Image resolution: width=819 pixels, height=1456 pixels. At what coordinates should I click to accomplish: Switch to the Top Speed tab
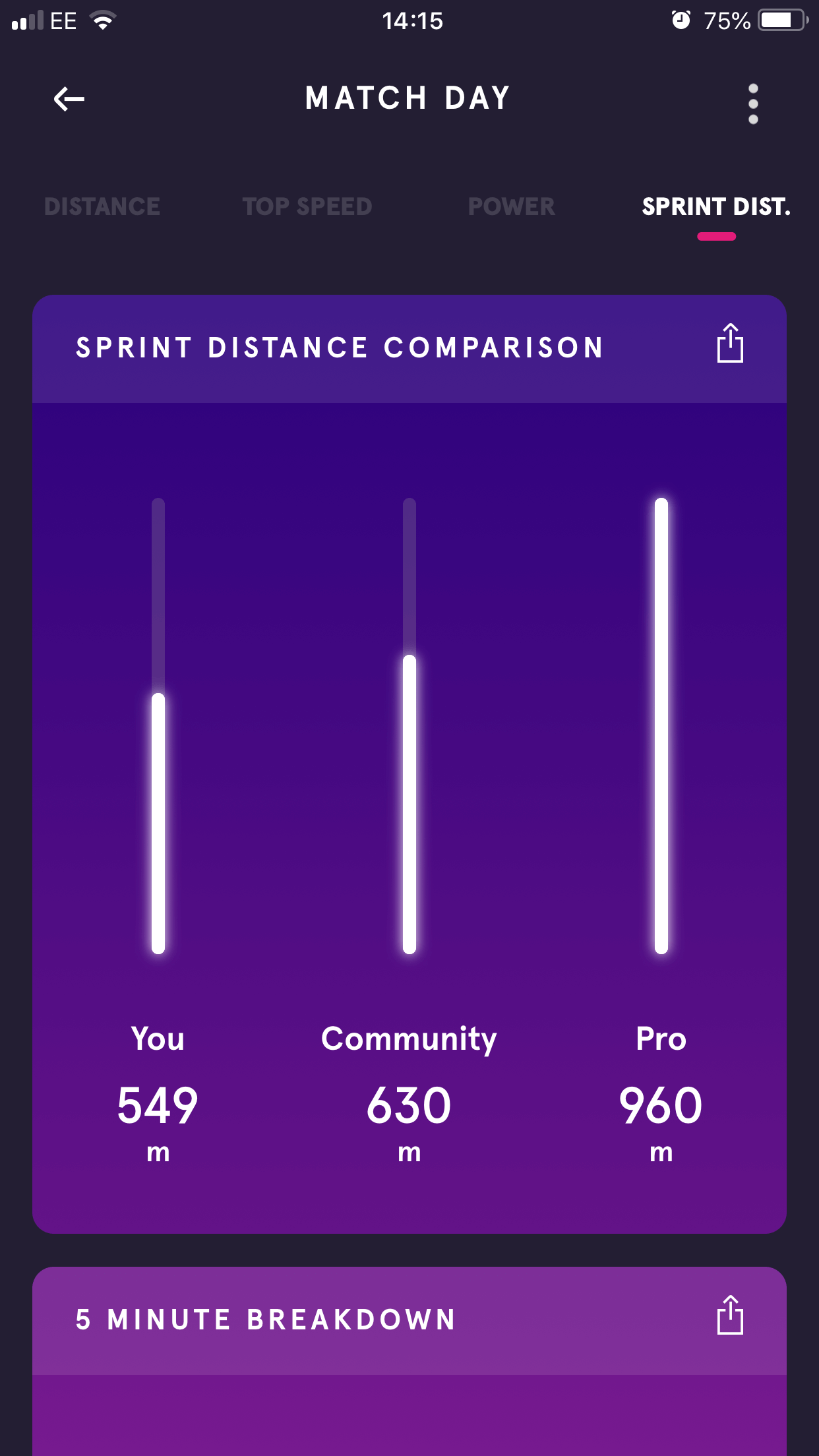[307, 207]
